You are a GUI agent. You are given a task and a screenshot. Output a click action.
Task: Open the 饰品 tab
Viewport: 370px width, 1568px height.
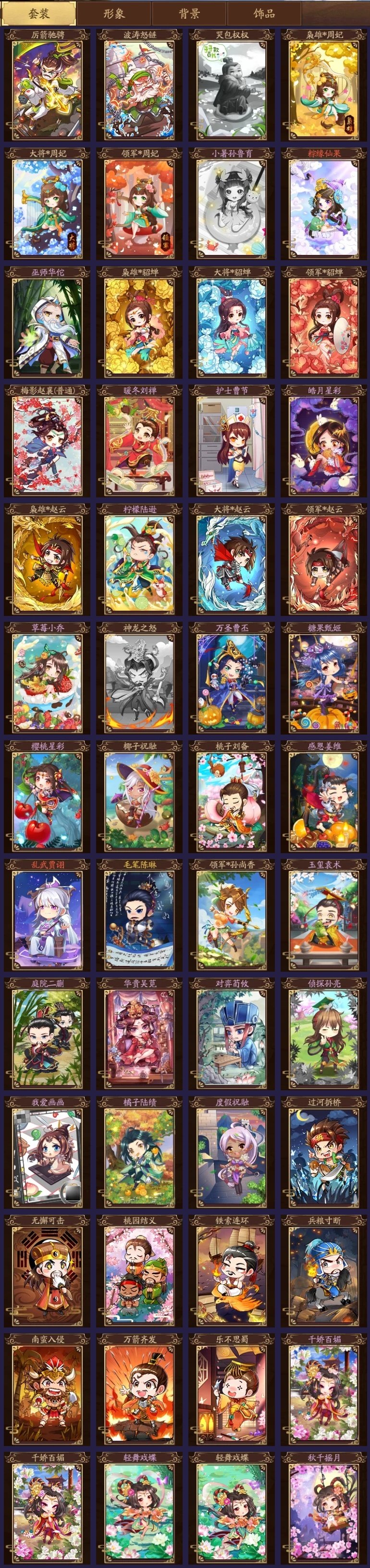[x=264, y=13]
